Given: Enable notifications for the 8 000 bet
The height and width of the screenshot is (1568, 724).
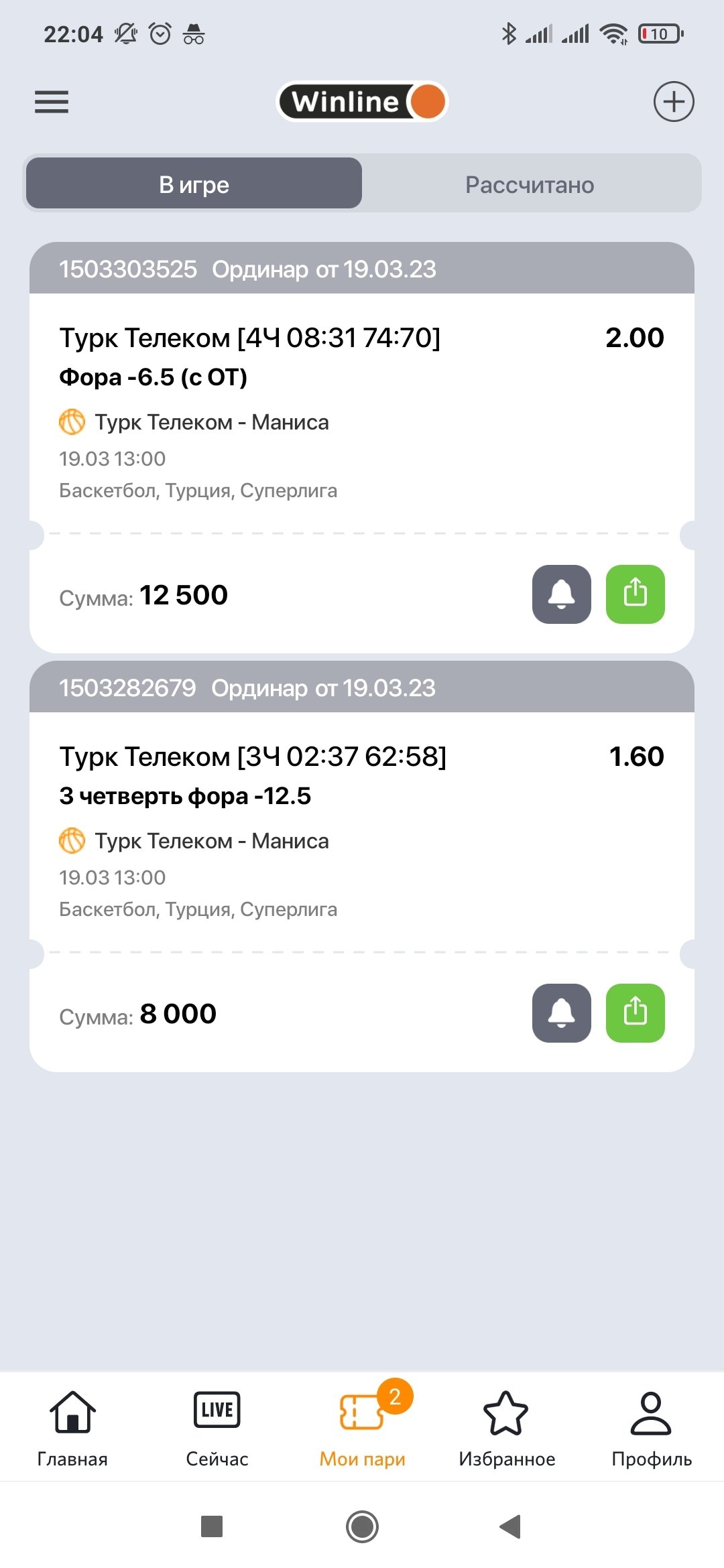Looking at the screenshot, I should pyautogui.click(x=561, y=1013).
